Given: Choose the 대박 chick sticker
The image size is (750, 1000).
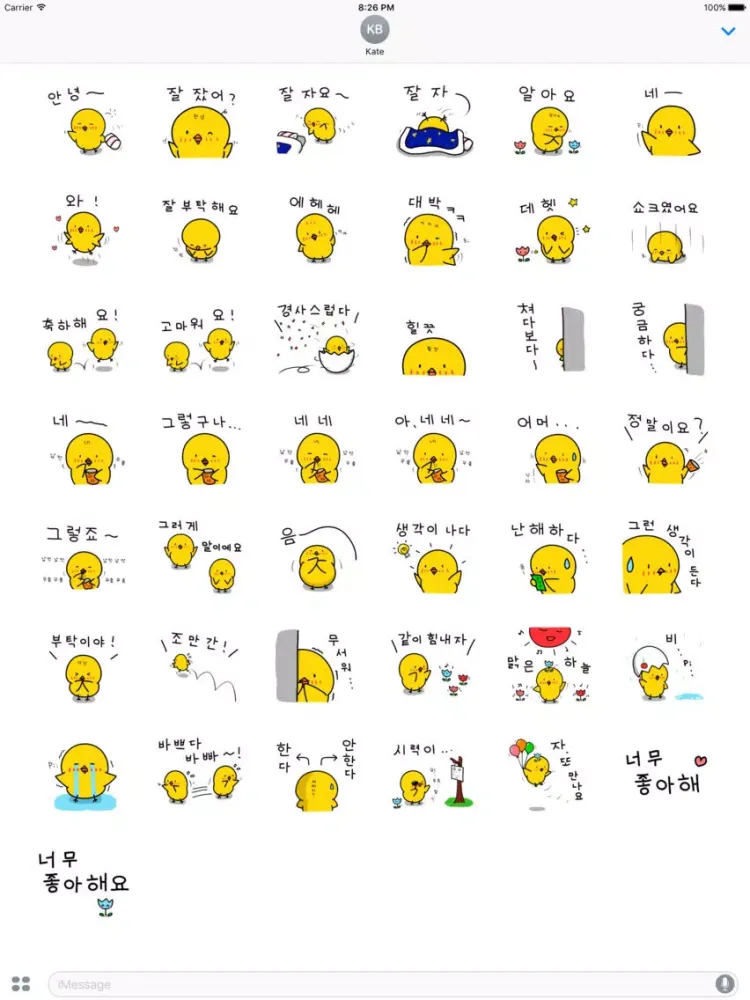Looking at the screenshot, I should click(432, 231).
